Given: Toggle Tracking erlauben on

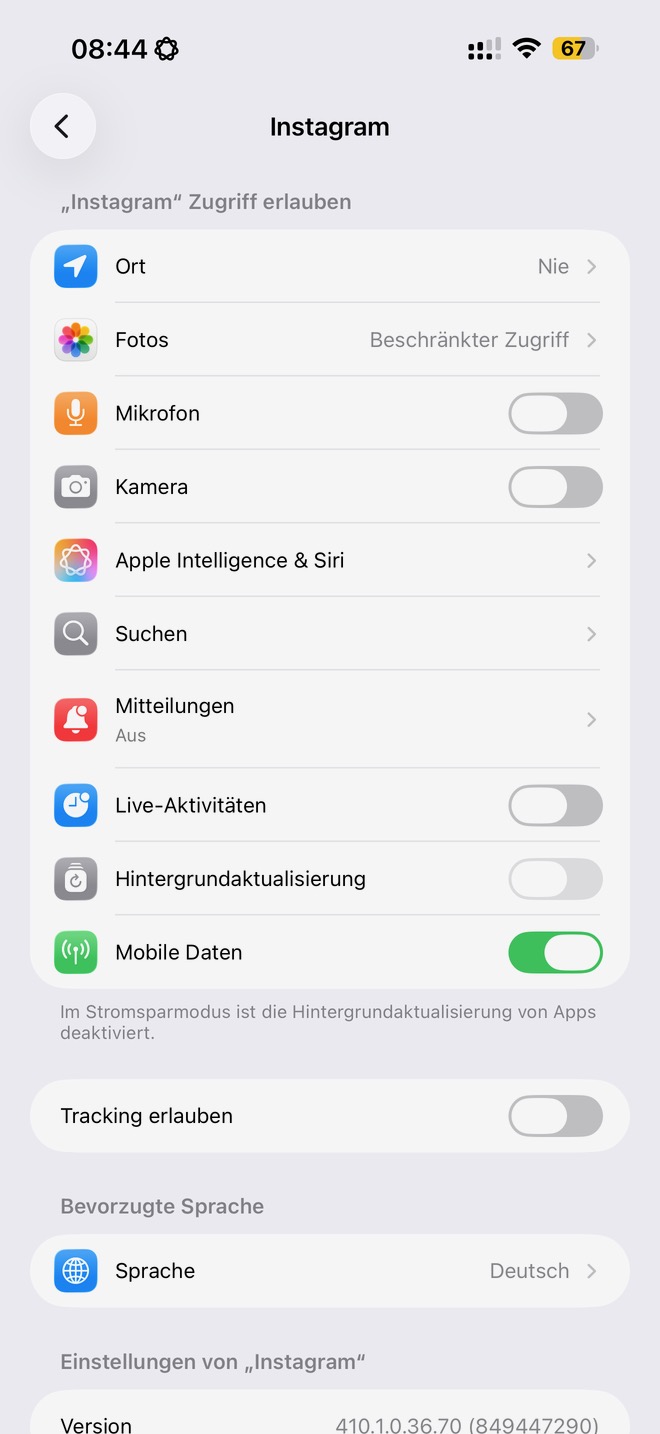Looking at the screenshot, I should click(555, 1116).
